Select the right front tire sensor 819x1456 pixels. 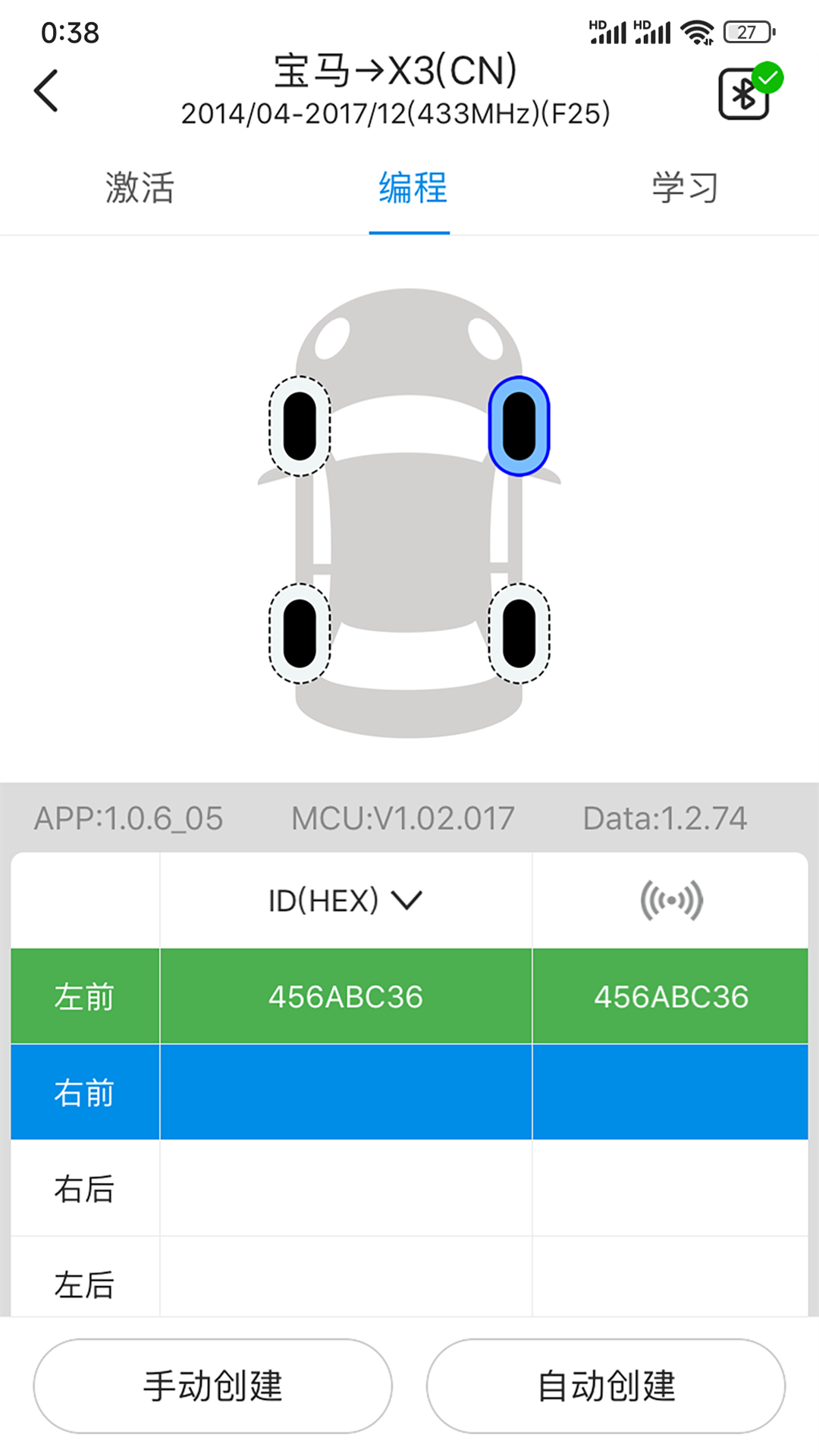(519, 426)
